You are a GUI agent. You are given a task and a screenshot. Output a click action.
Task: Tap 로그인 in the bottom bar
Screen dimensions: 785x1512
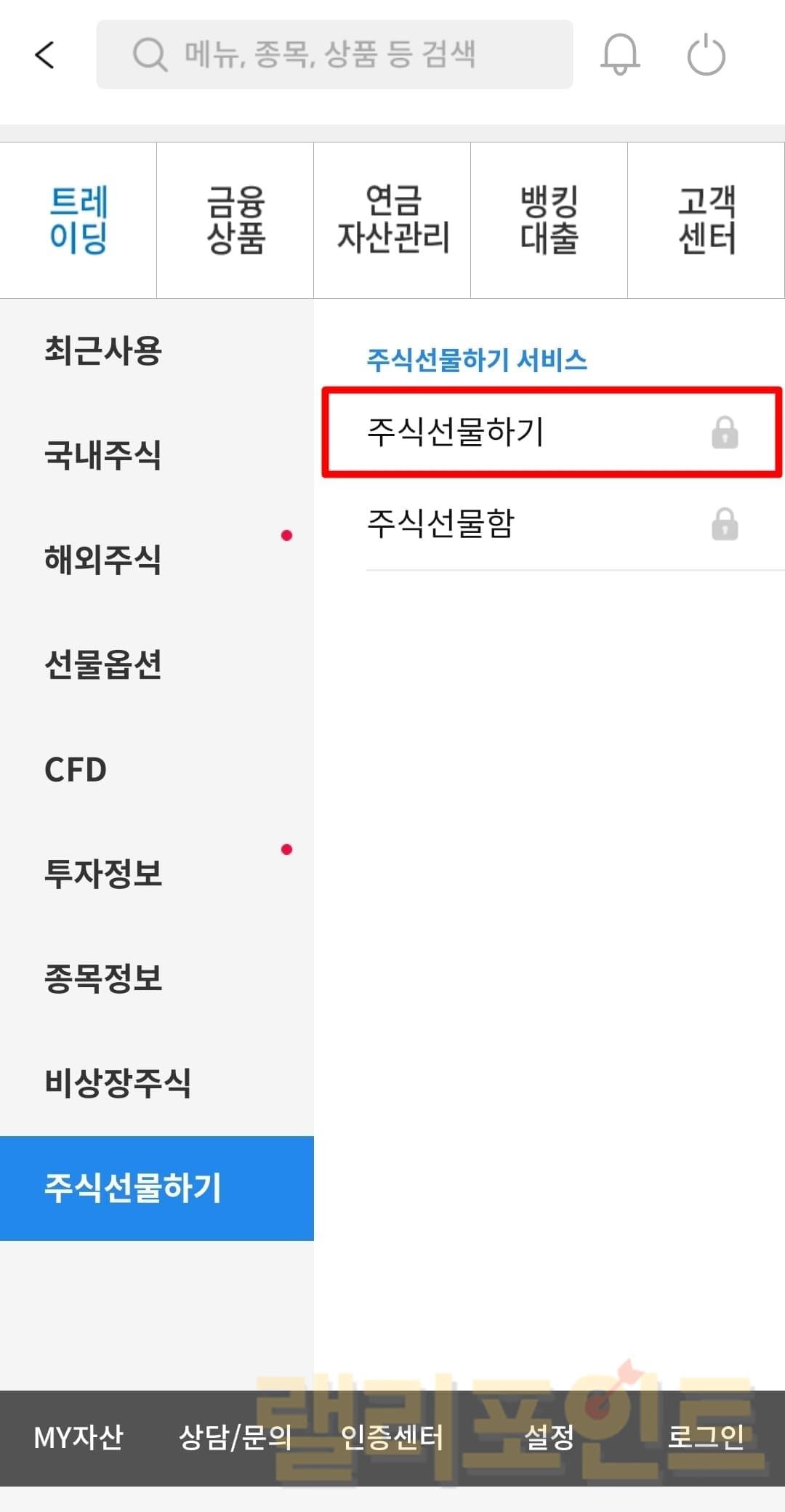[x=706, y=1438]
